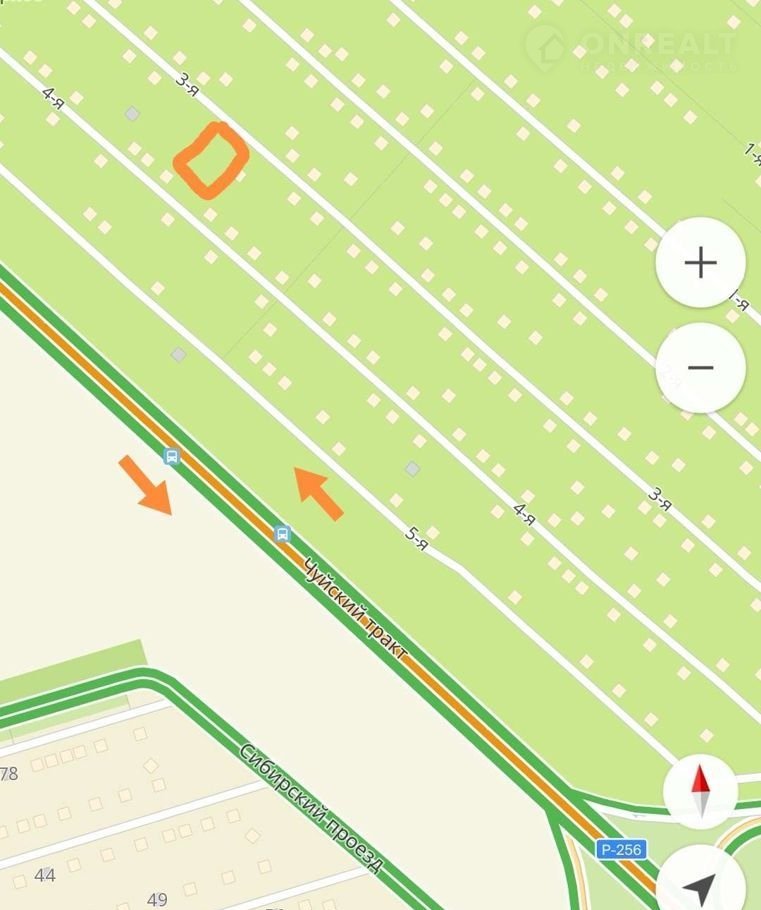Center map on my current location

(702, 884)
